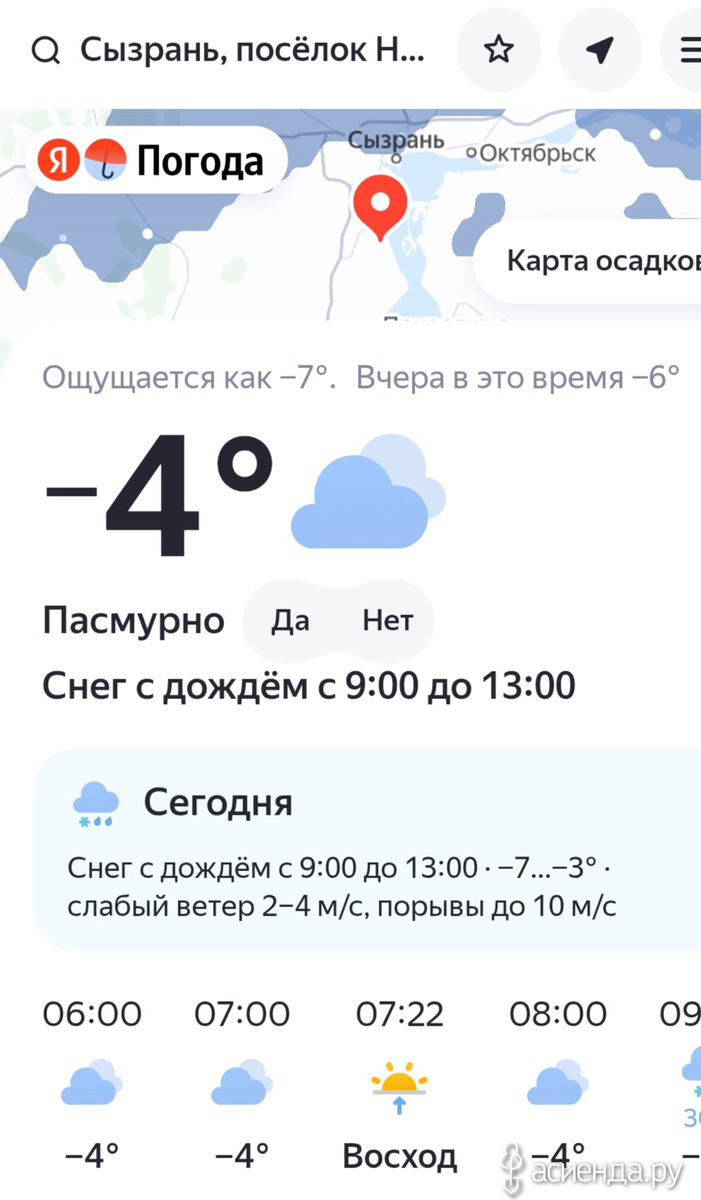Open the Карта осадков precipitation map
This screenshot has width=701, height=1200.
pyautogui.click(x=600, y=262)
